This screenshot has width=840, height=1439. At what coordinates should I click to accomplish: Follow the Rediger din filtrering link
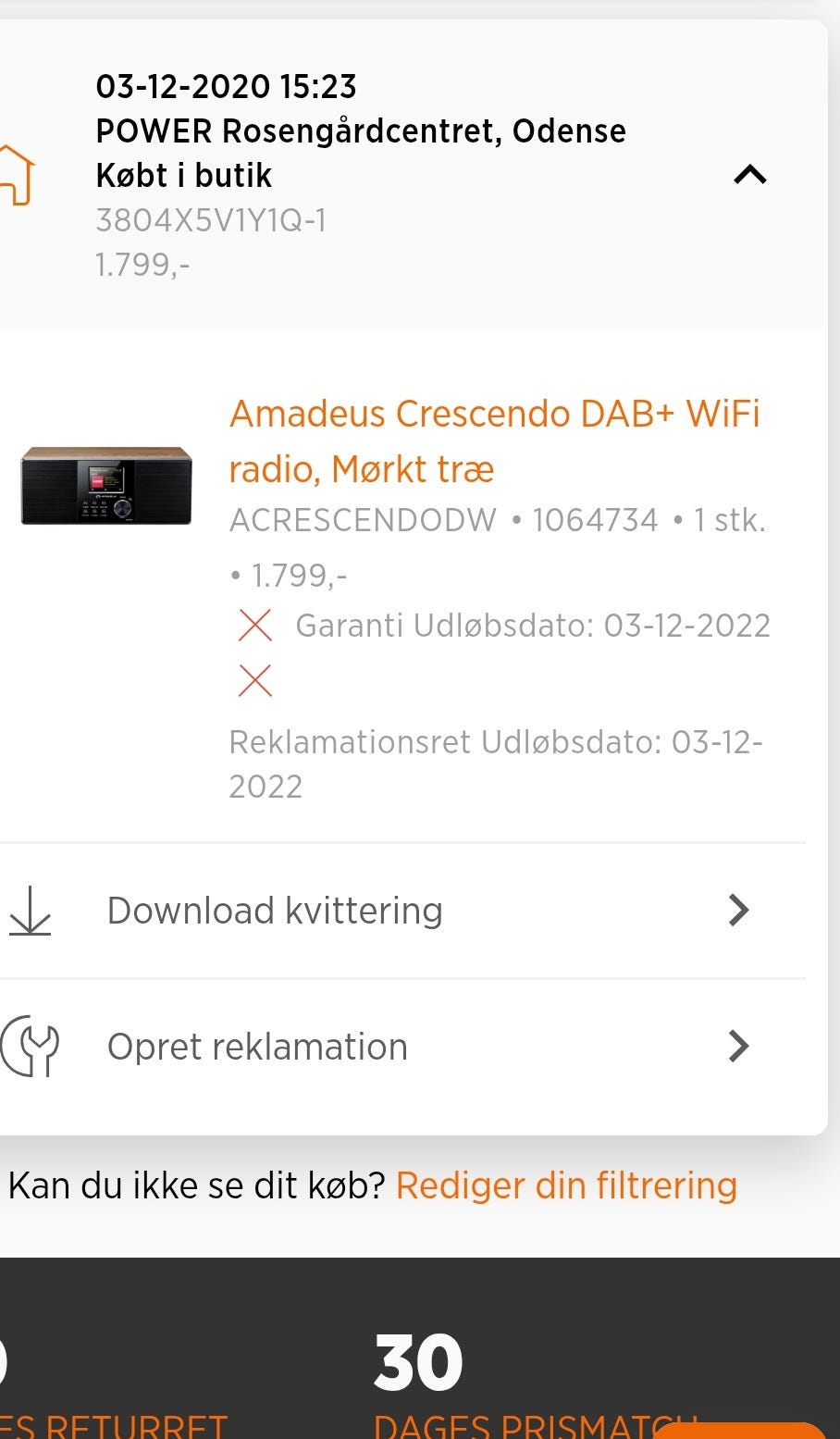pos(566,1185)
